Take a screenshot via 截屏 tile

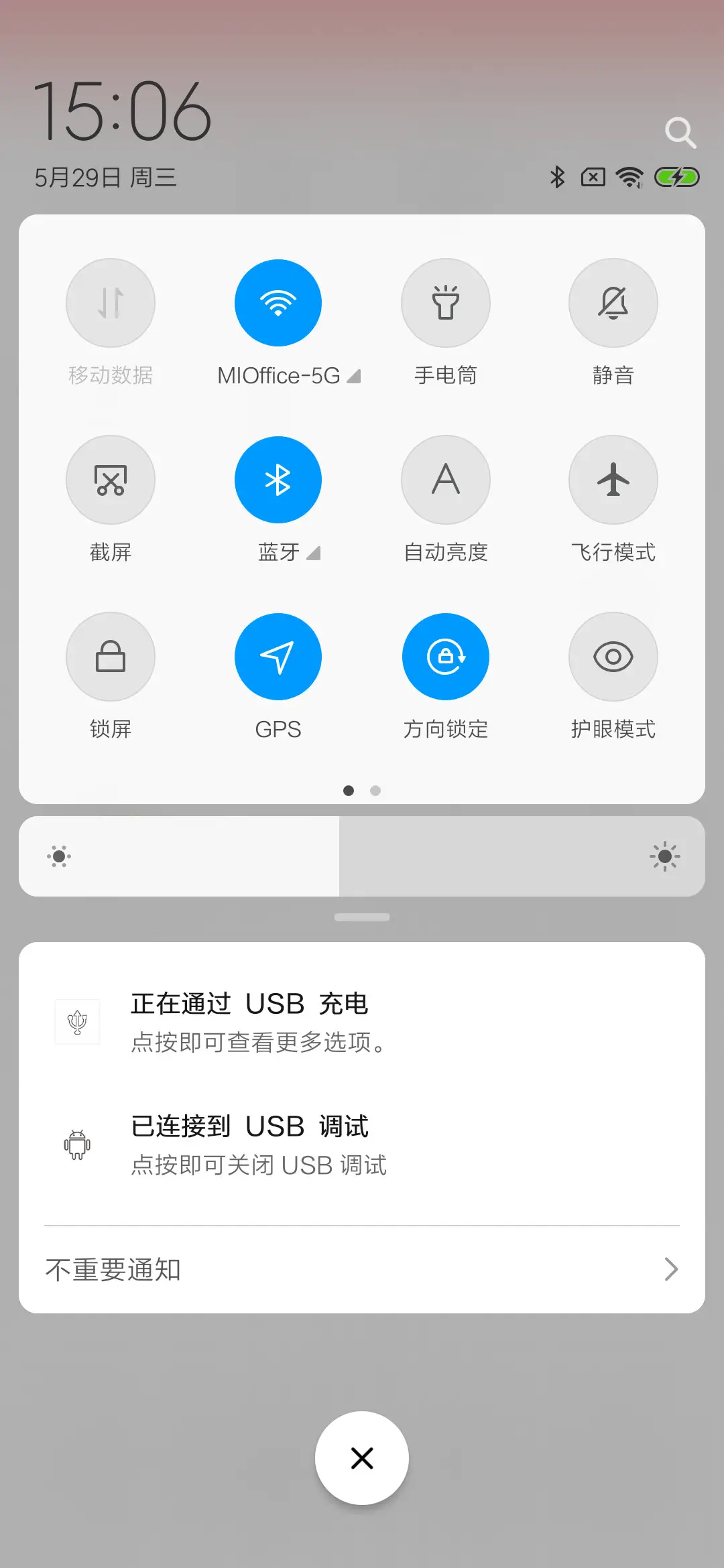point(111,479)
